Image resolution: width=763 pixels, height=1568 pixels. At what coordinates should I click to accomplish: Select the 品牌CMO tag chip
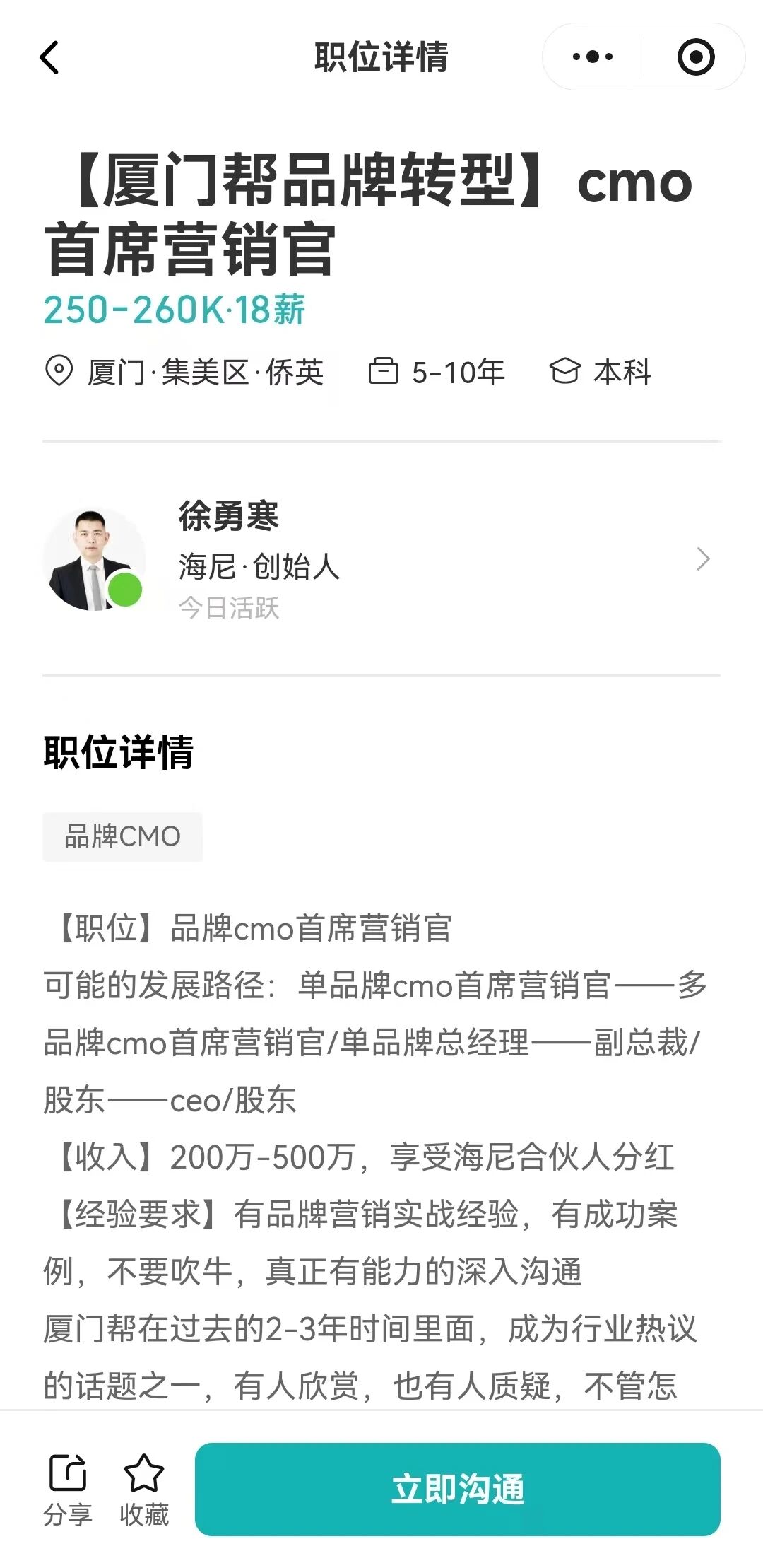click(123, 836)
